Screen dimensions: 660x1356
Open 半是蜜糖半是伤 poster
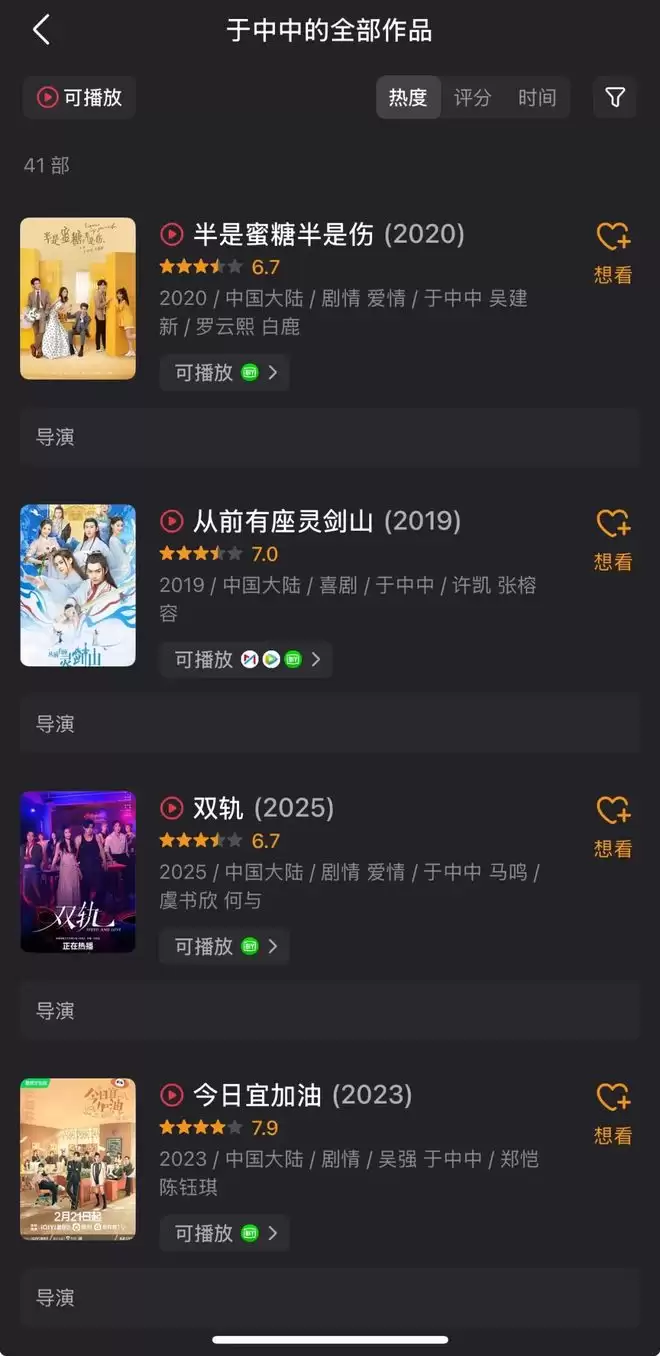(78, 299)
